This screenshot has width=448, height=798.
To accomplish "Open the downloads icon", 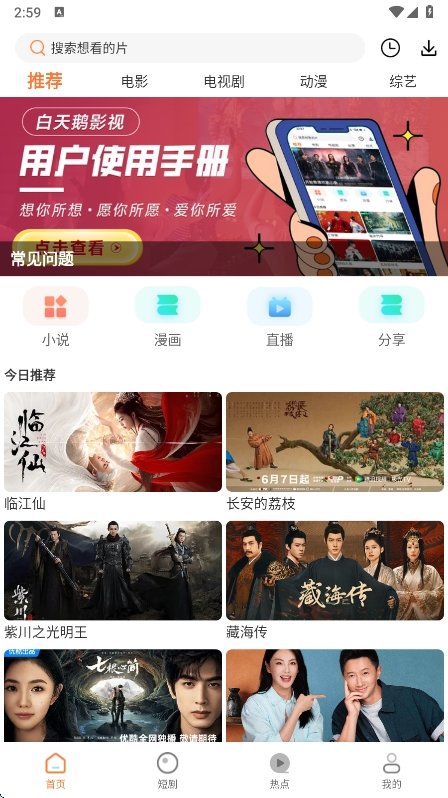I will pyautogui.click(x=429, y=48).
